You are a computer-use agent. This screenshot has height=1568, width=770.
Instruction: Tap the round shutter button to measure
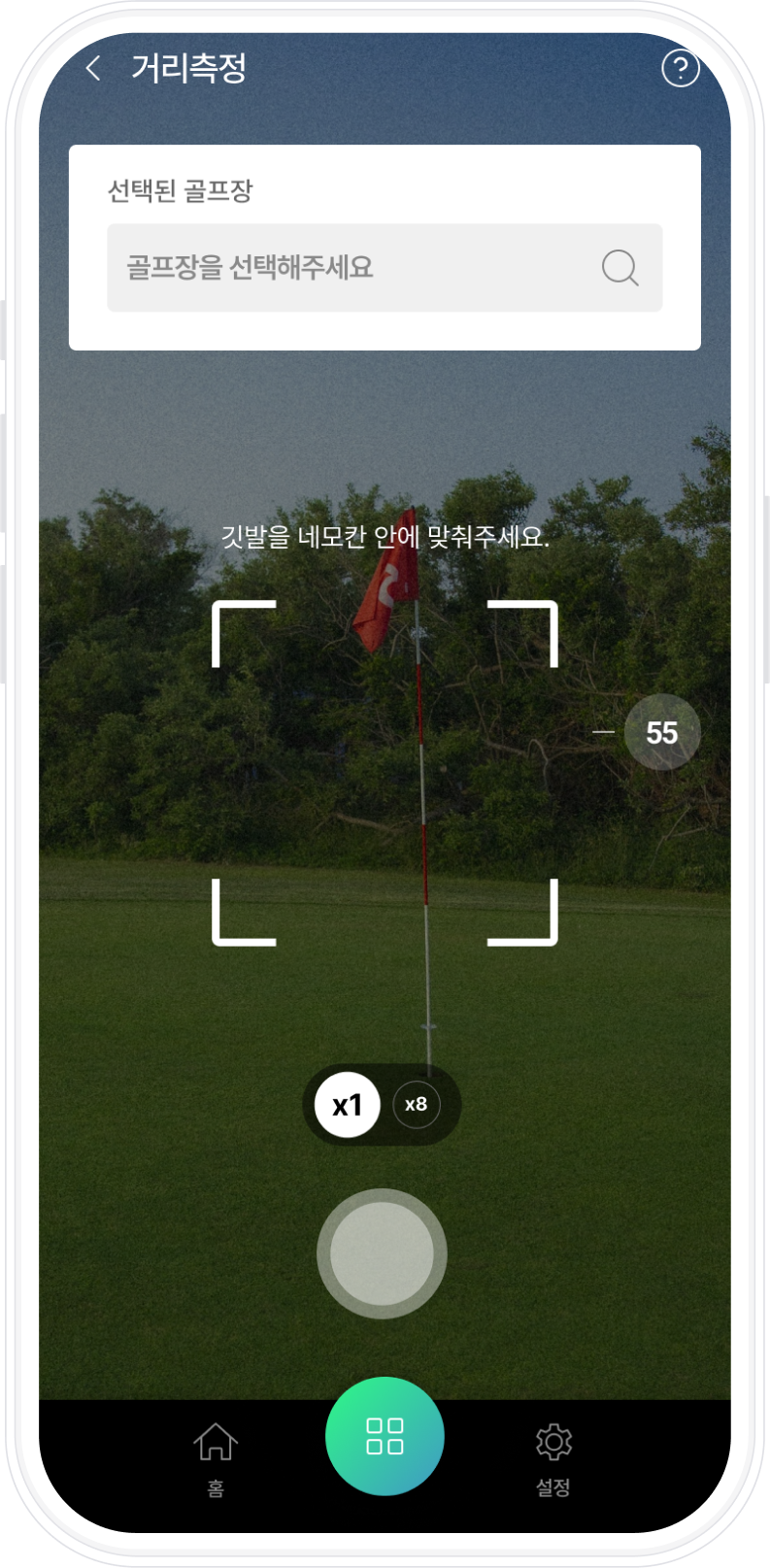click(382, 1253)
